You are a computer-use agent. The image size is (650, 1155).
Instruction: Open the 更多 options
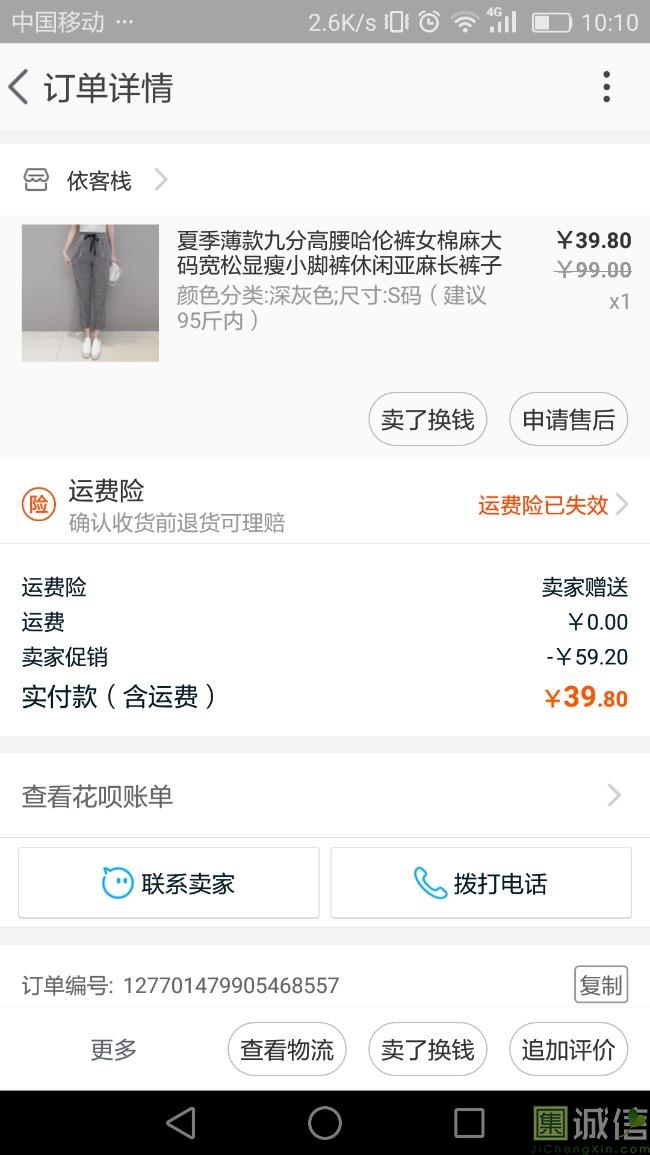(x=113, y=1050)
